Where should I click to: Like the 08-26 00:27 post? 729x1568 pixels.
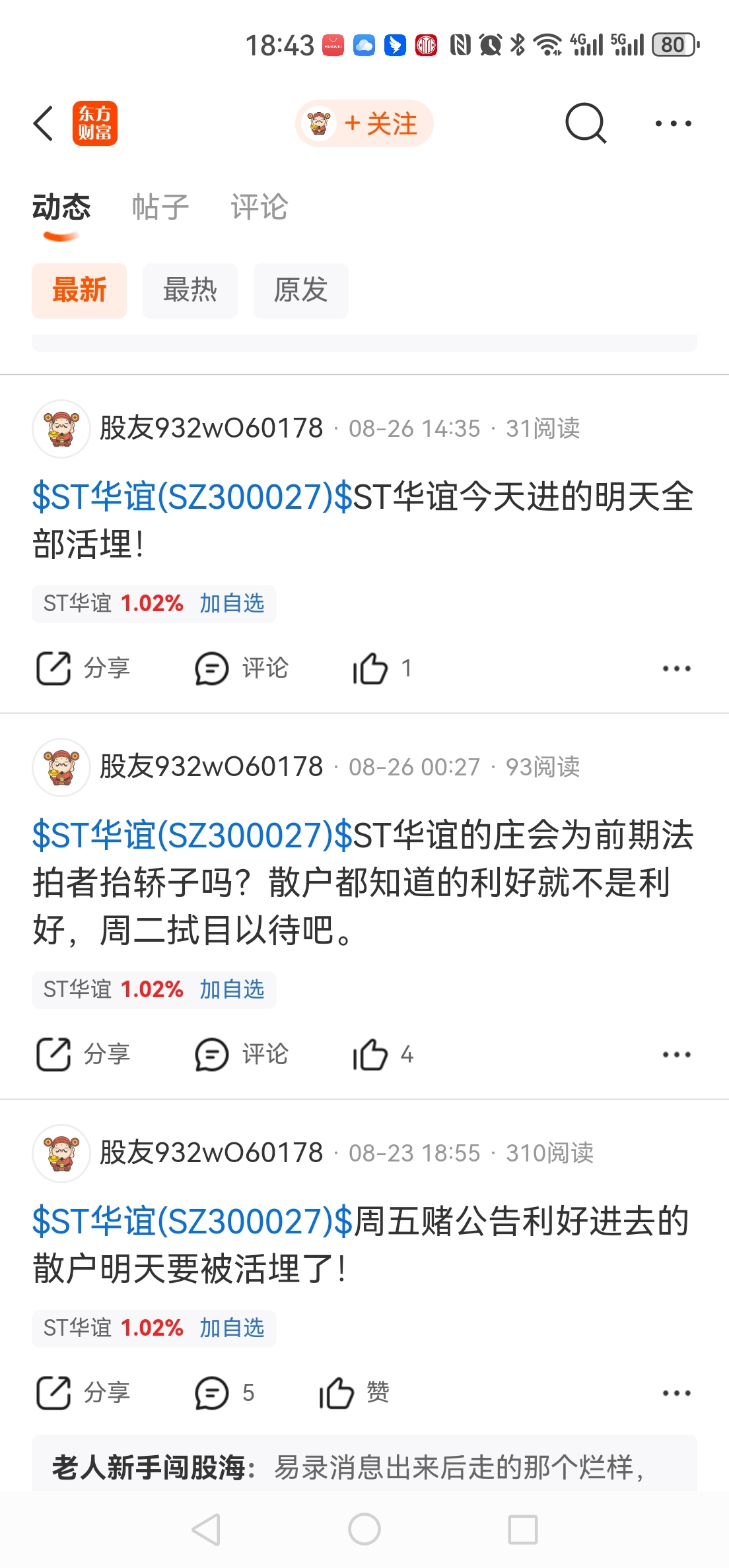click(382, 1055)
